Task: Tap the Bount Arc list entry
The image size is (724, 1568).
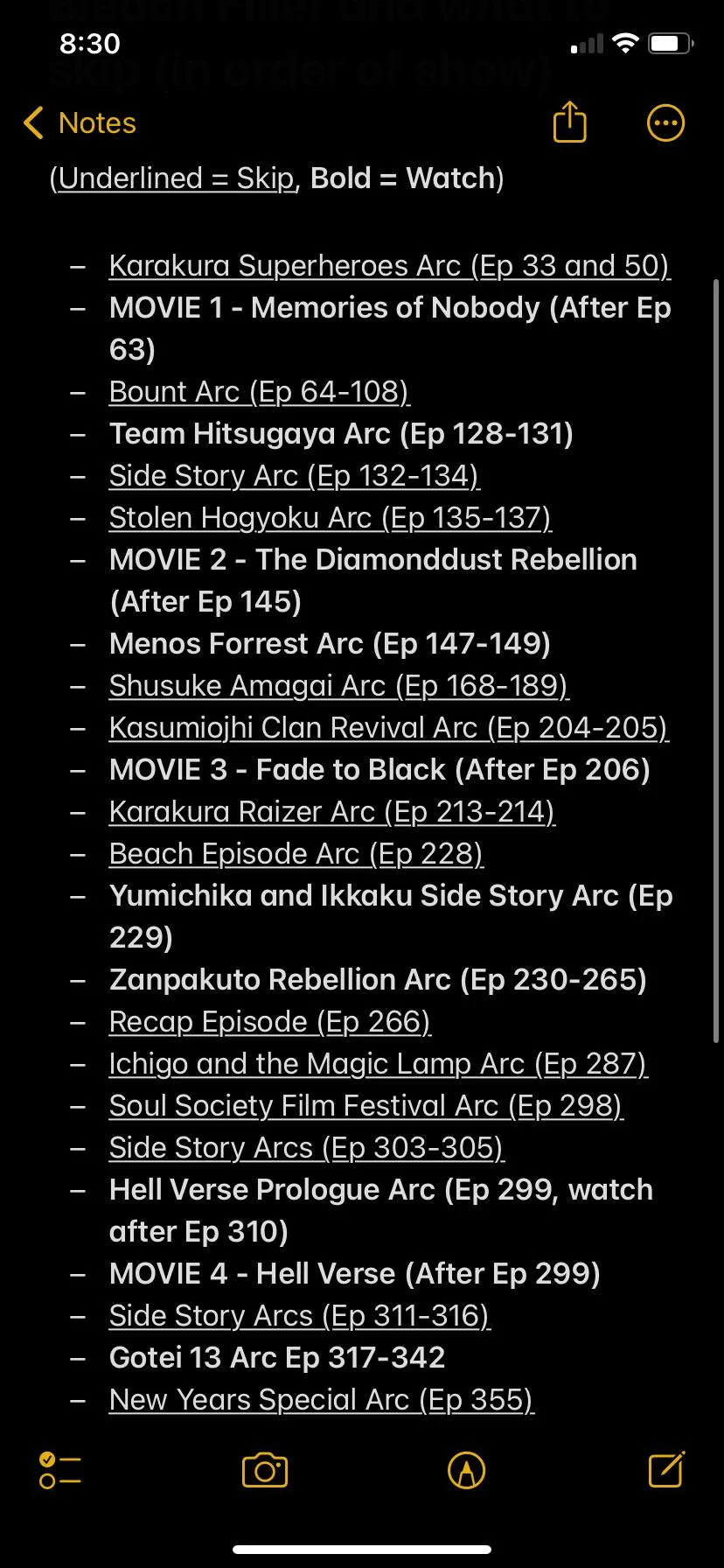Action: pyautogui.click(x=259, y=391)
